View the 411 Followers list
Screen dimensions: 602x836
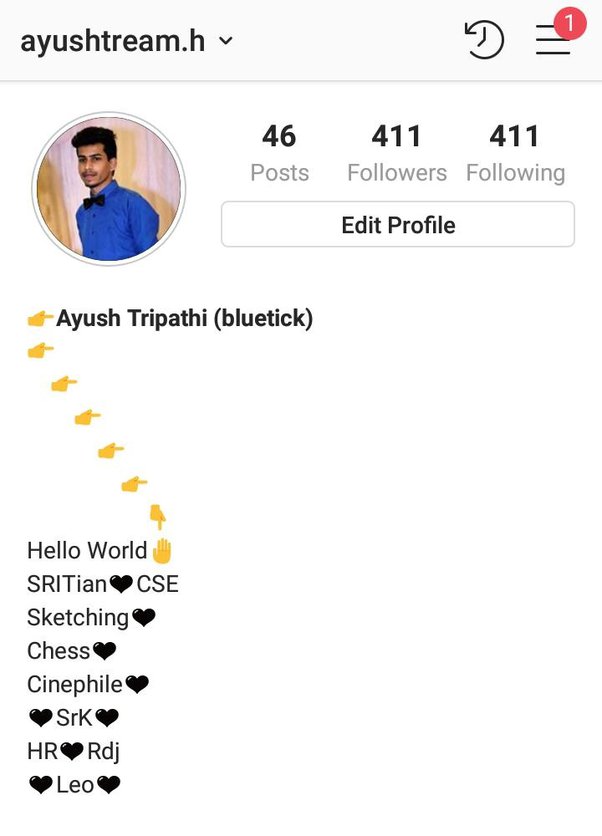pos(397,153)
